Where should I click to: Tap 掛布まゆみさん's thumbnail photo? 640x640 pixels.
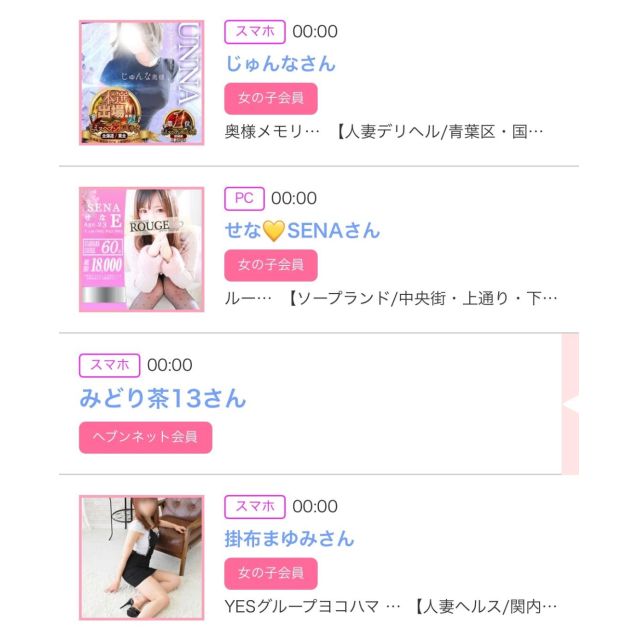[x=142, y=557]
